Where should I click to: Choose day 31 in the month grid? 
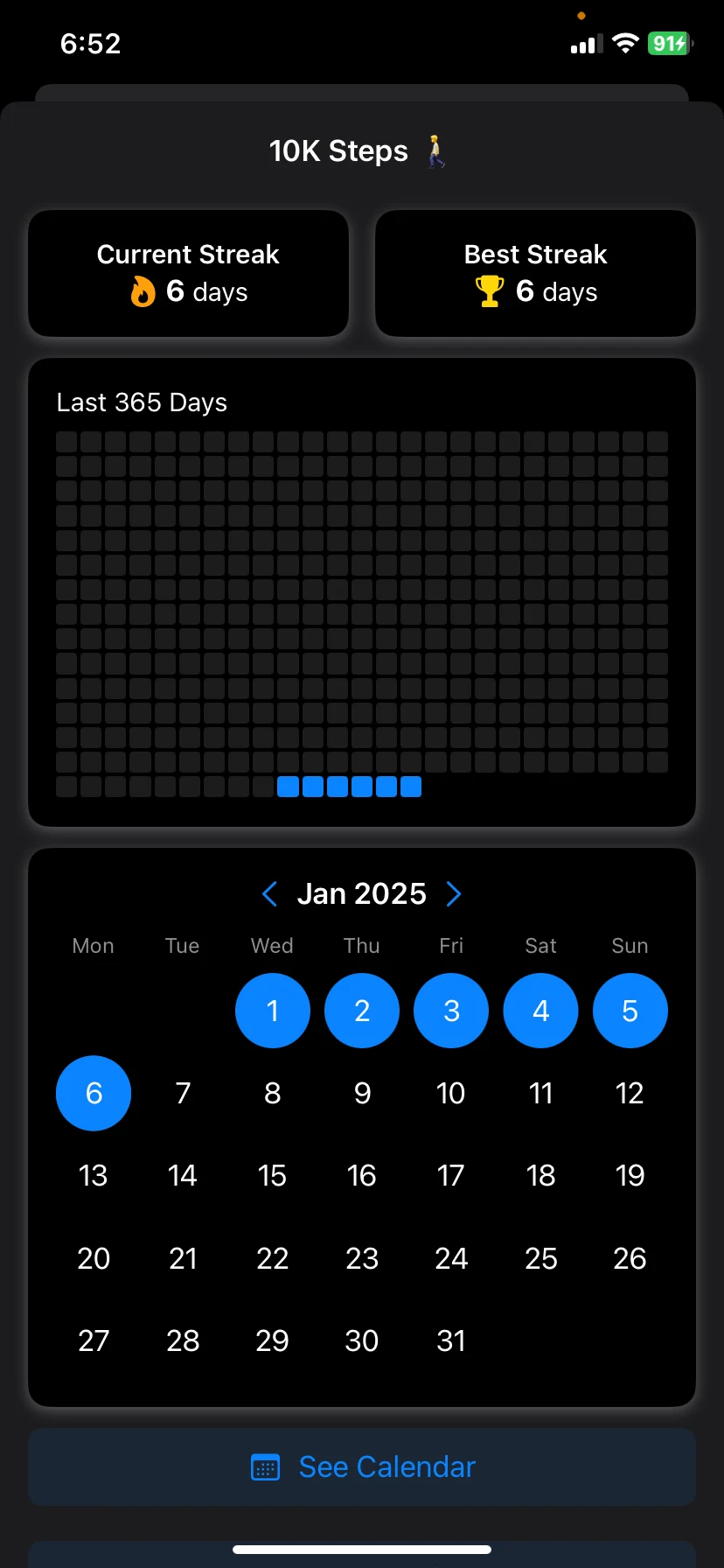coord(451,1340)
